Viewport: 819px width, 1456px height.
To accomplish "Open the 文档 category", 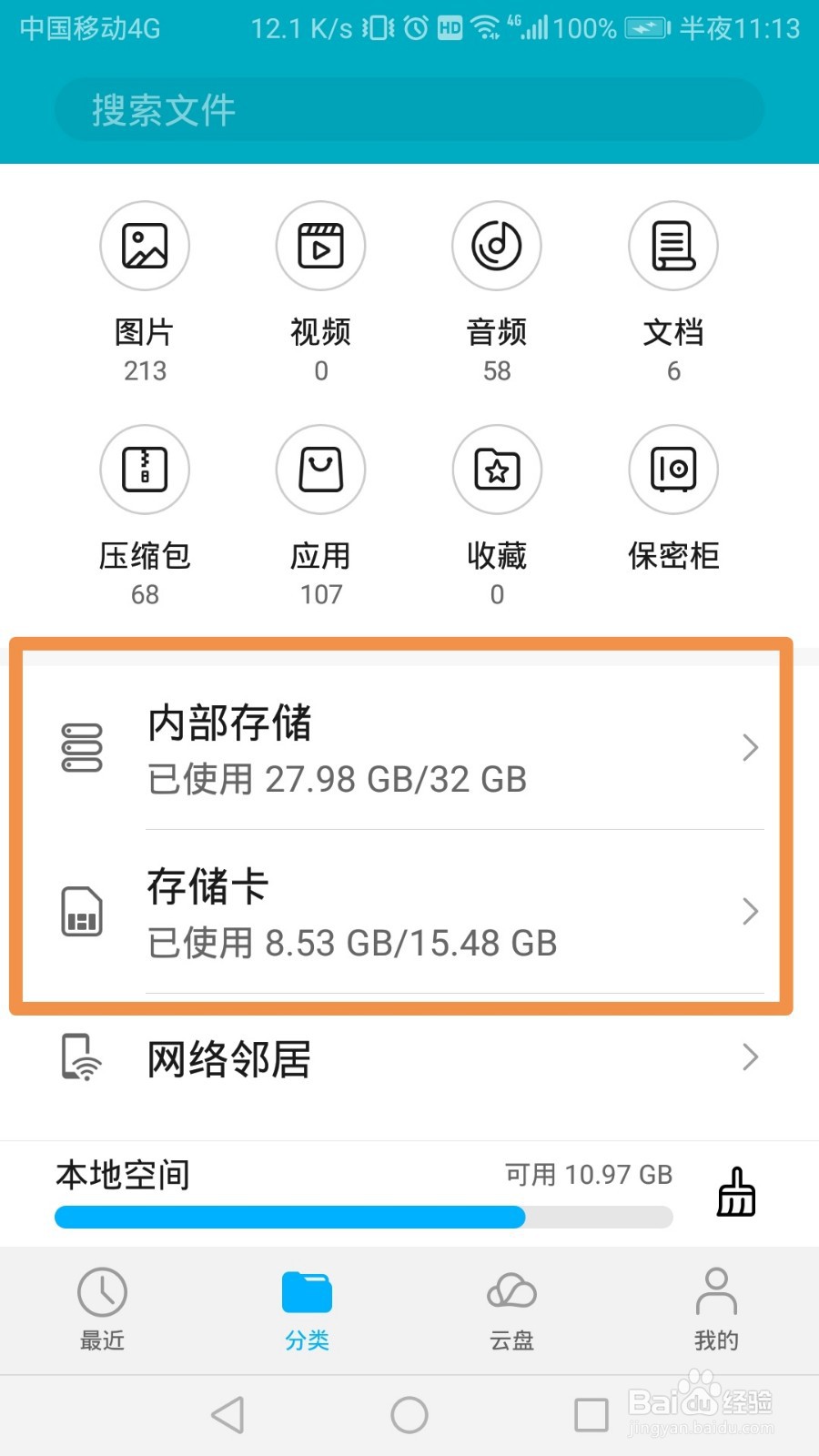I will [x=673, y=291].
